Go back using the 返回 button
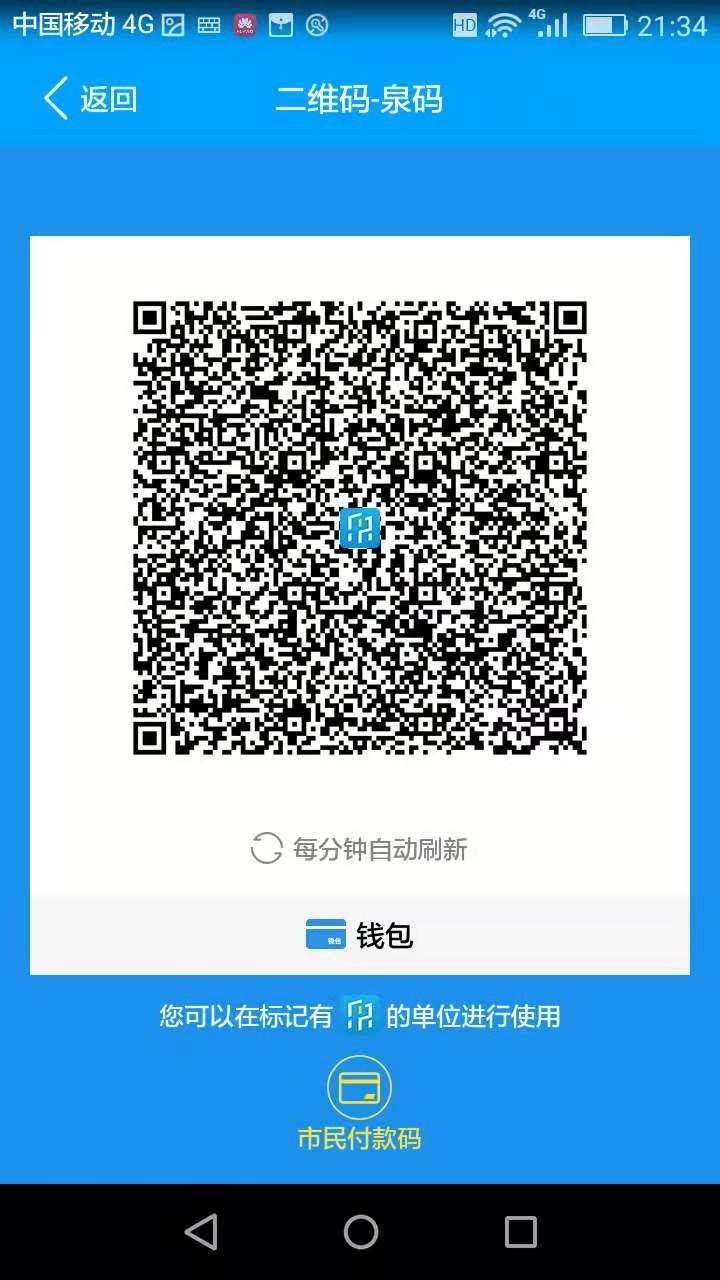 (90, 99)
